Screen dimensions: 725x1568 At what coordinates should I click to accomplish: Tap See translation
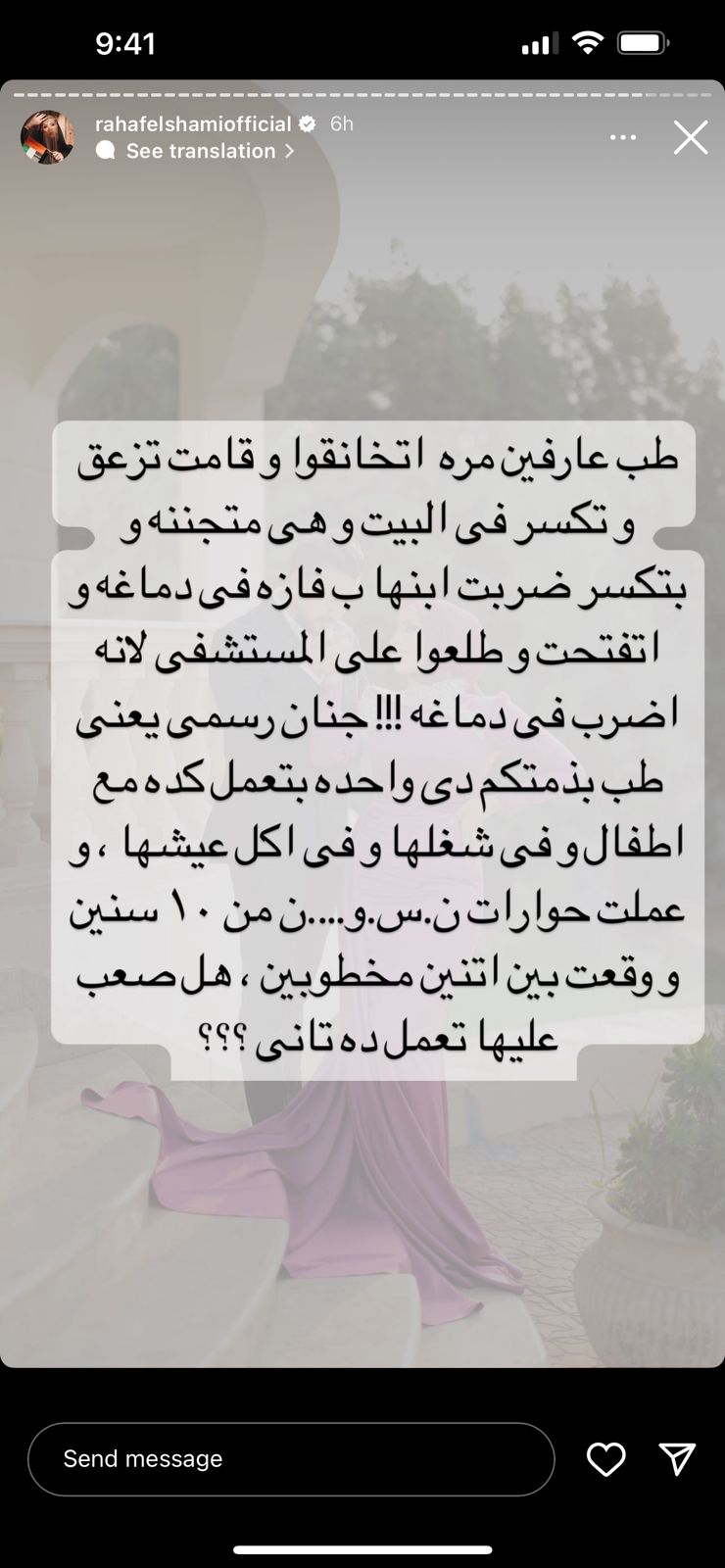click(x=201, y=151)
